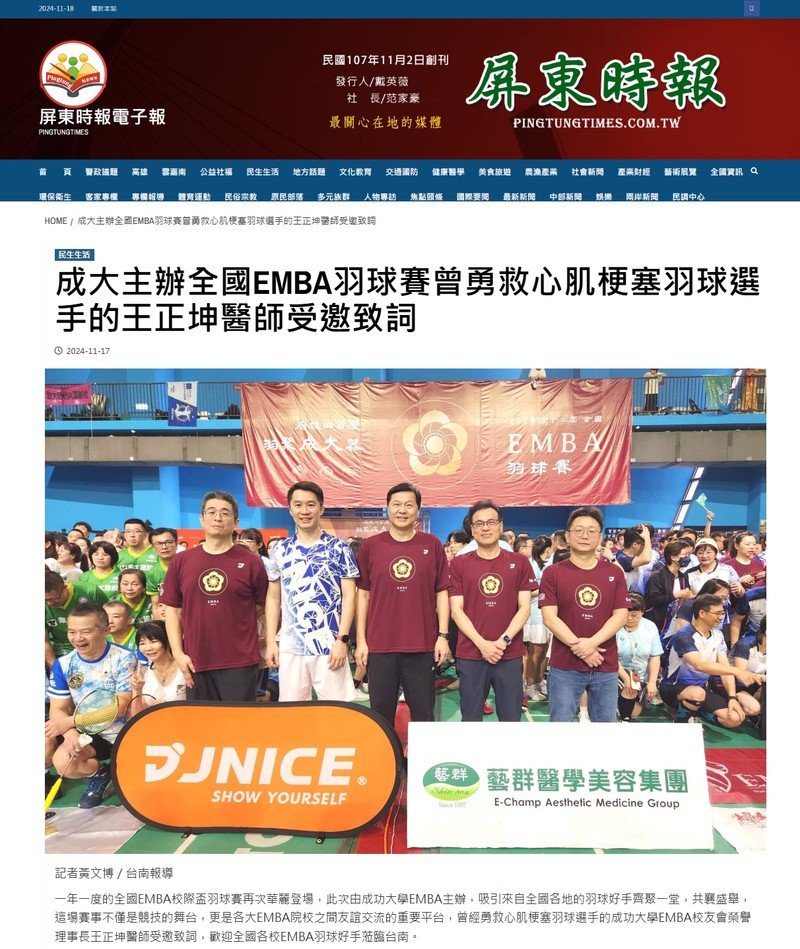800x949 pixels.
Task: Tap the icon button in top-right corner
Action: click(751, 8)
